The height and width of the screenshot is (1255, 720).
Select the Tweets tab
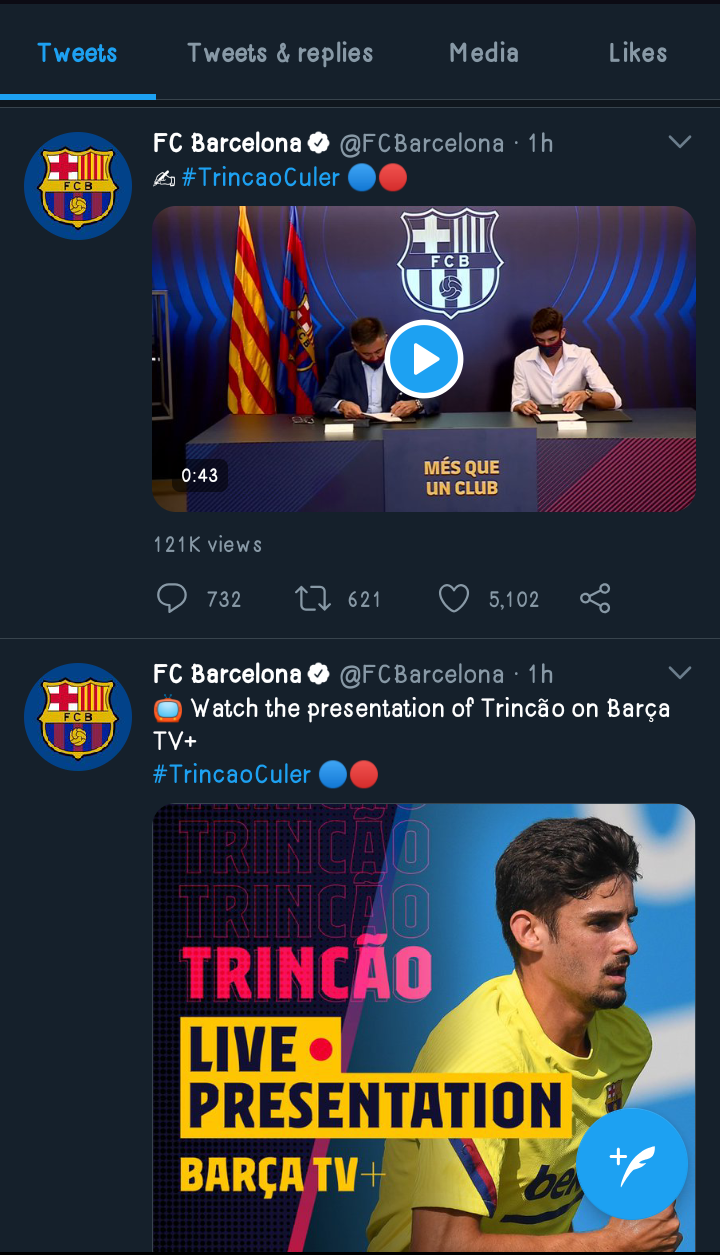click(x=77, y=53)
